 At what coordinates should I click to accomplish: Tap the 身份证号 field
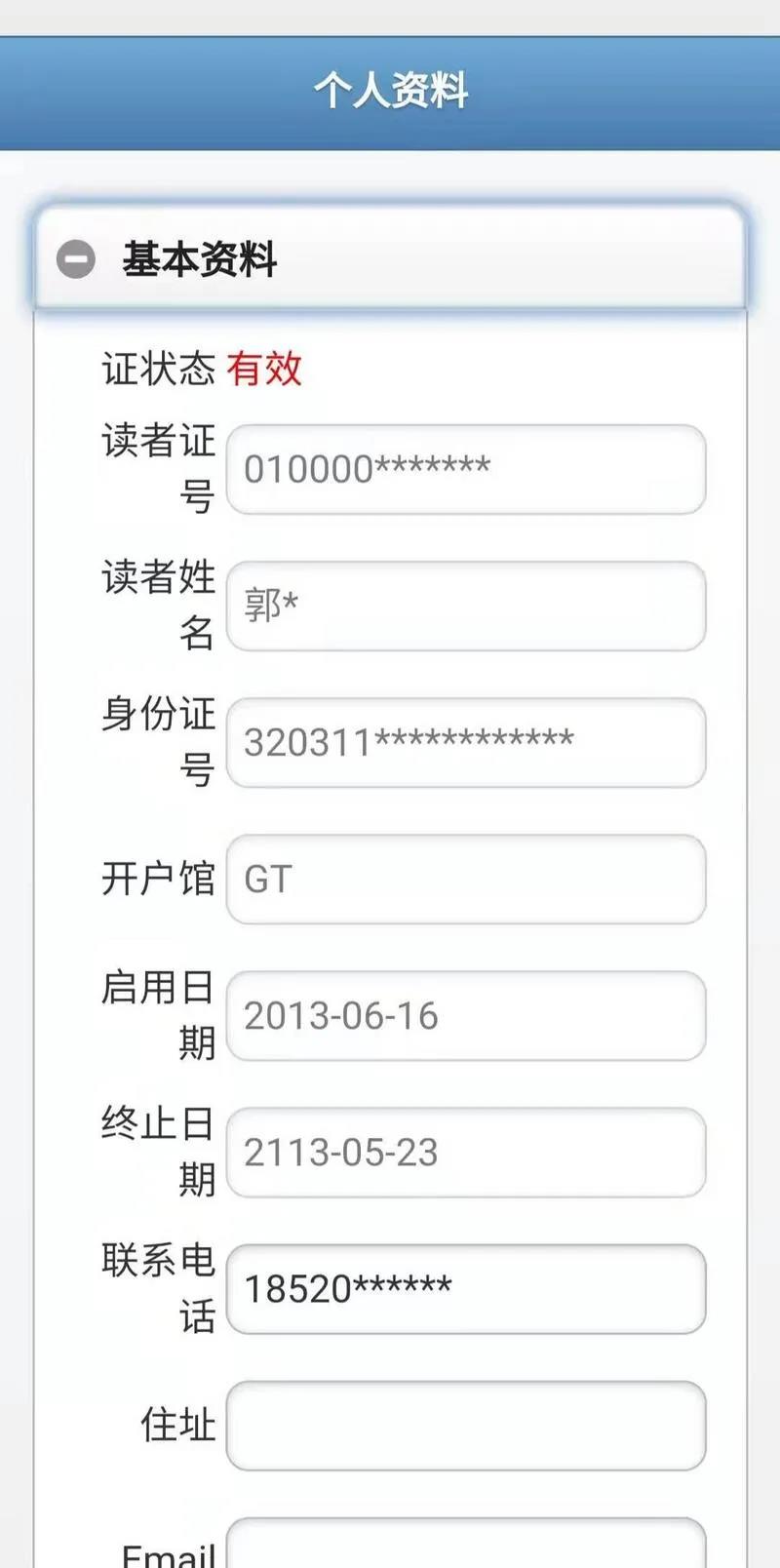pyautogui.click(x=465, y=742)
